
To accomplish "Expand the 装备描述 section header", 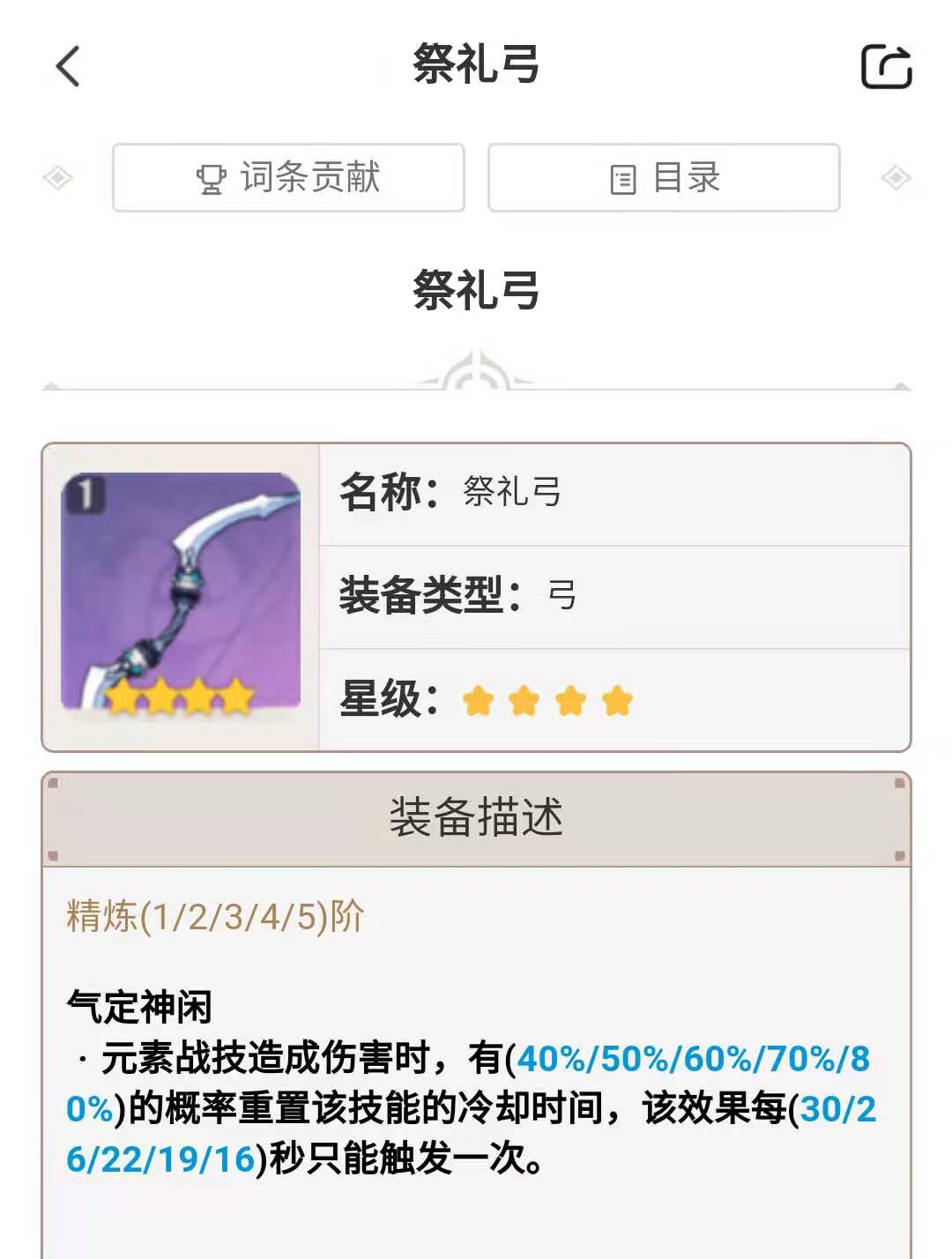I will [x=476, y=818].
